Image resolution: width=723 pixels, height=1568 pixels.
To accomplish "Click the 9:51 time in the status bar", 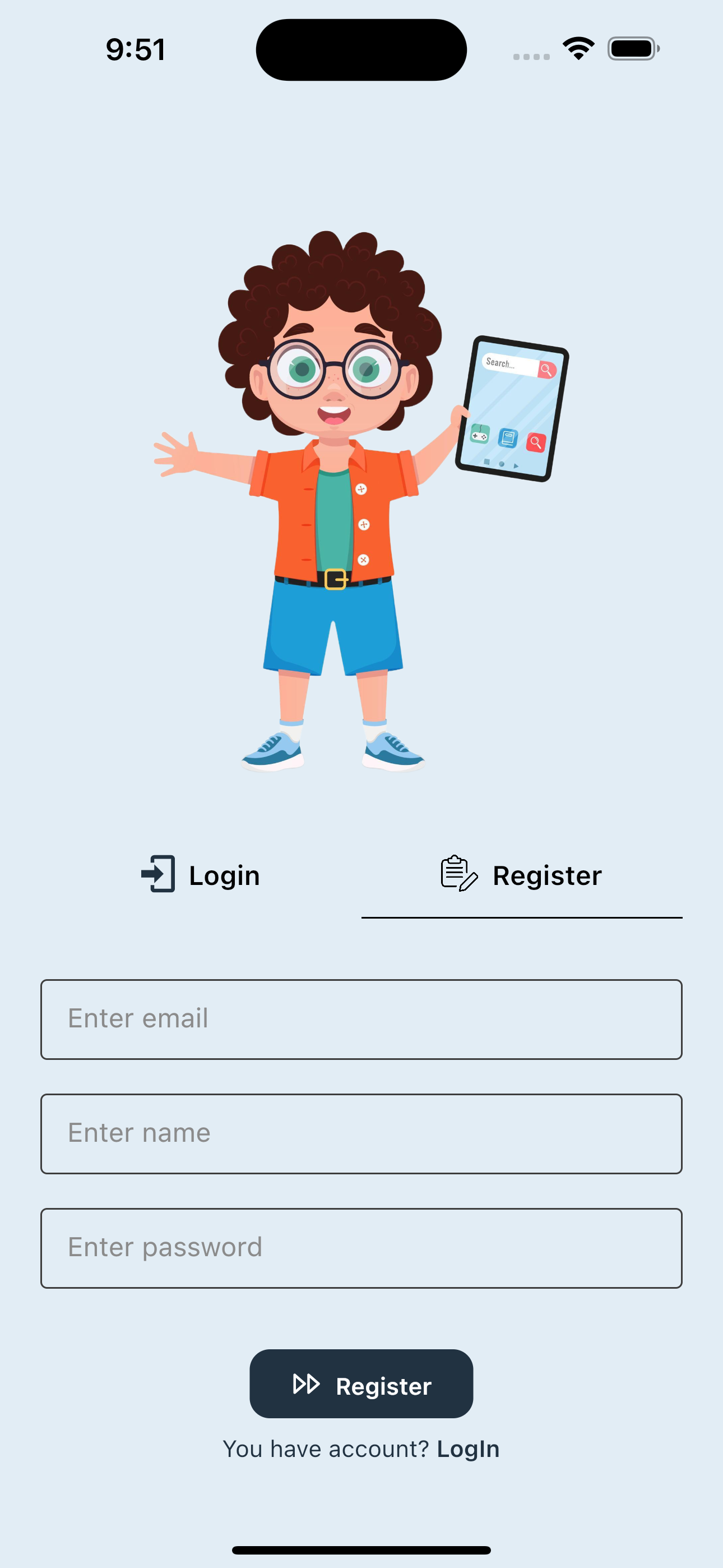I will [x=135, y=49].
